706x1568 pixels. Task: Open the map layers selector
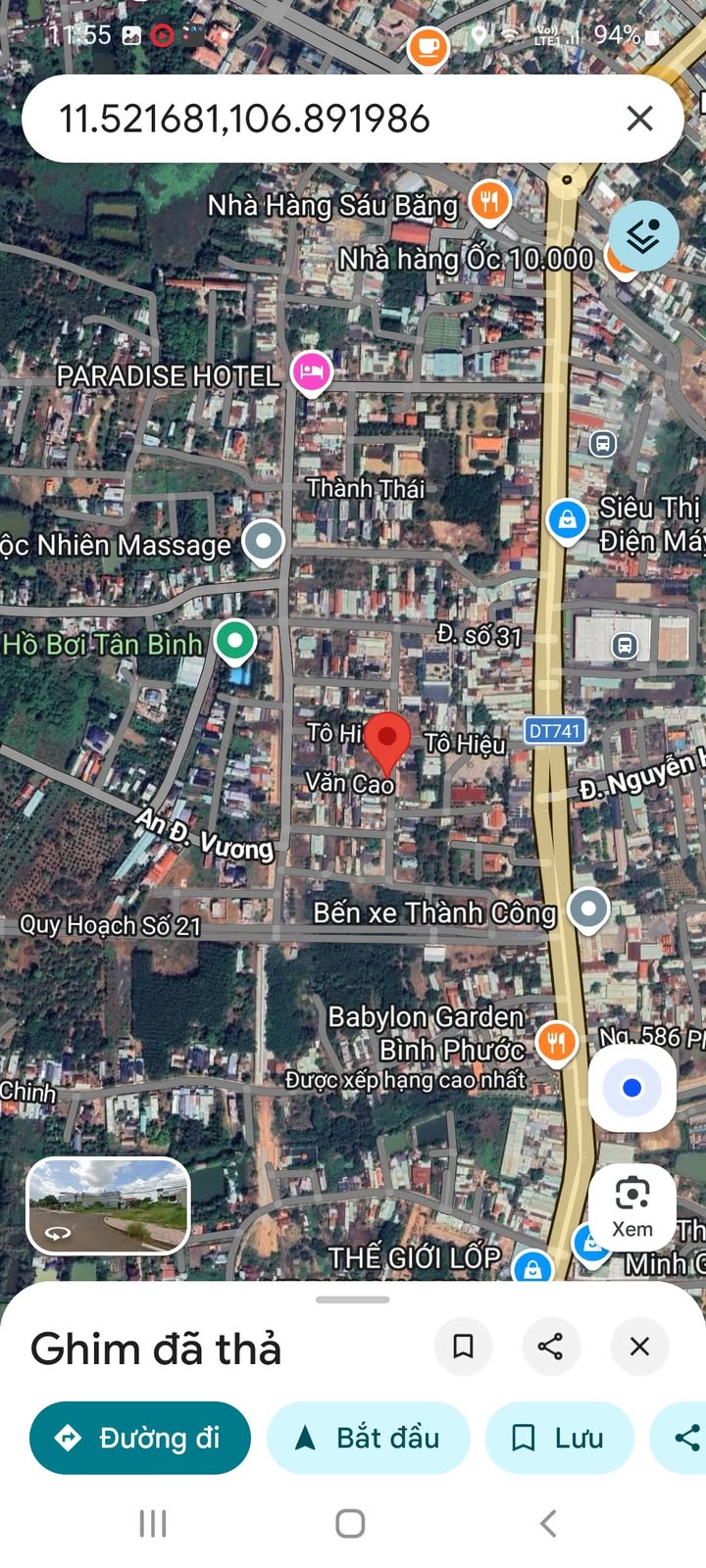click(643, 236)
